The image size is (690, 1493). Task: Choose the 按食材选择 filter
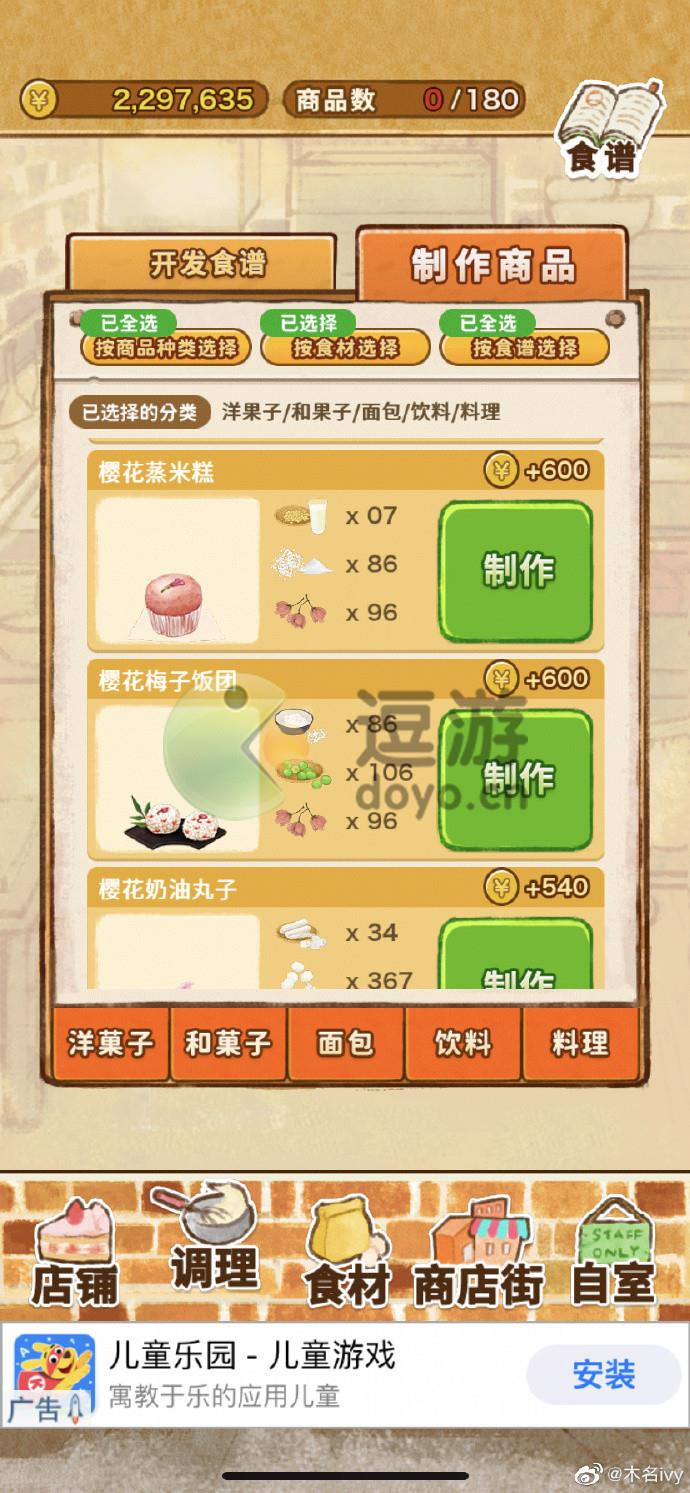coord(345,347)
